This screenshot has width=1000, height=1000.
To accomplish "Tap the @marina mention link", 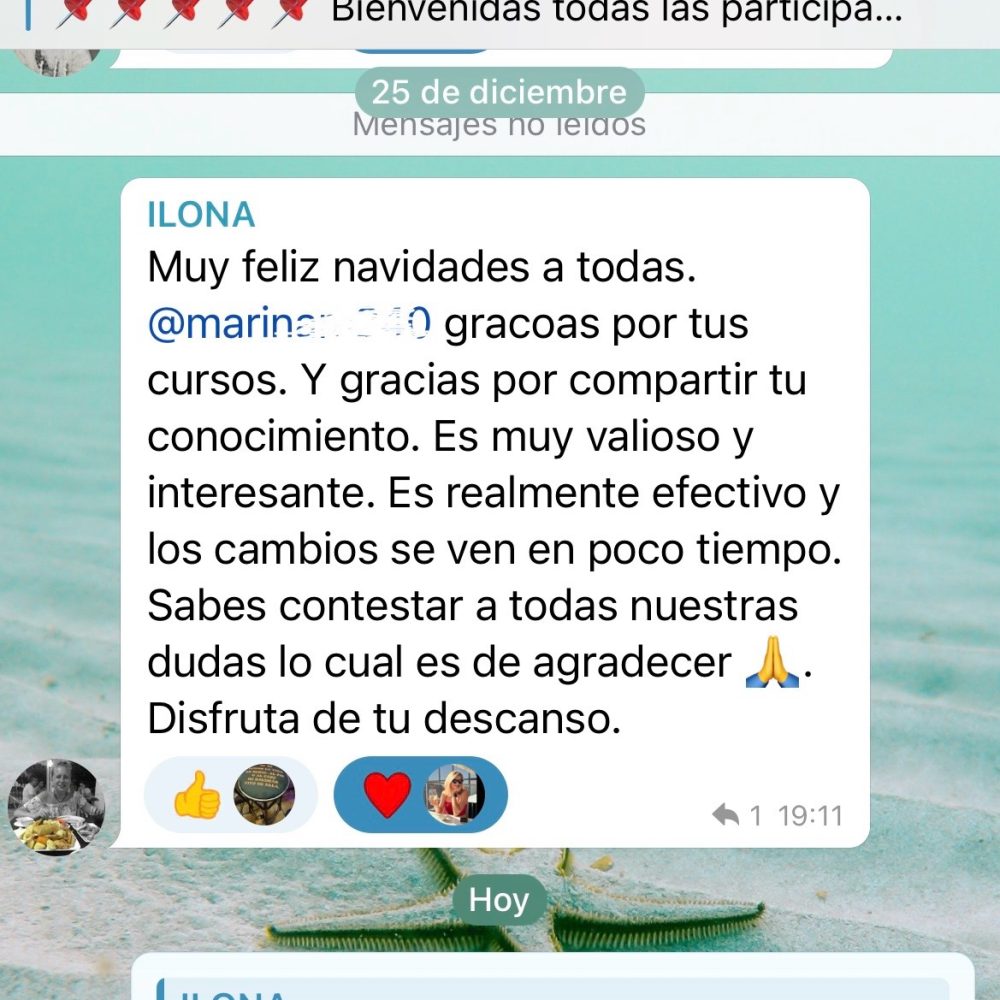I will coord(288,325).
